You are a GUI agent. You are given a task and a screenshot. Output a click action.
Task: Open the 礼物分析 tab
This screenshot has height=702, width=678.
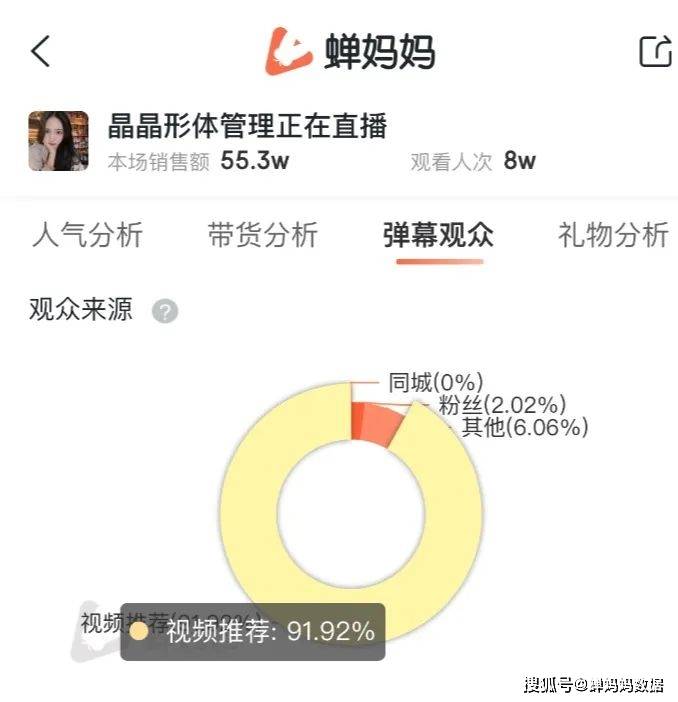612,235
